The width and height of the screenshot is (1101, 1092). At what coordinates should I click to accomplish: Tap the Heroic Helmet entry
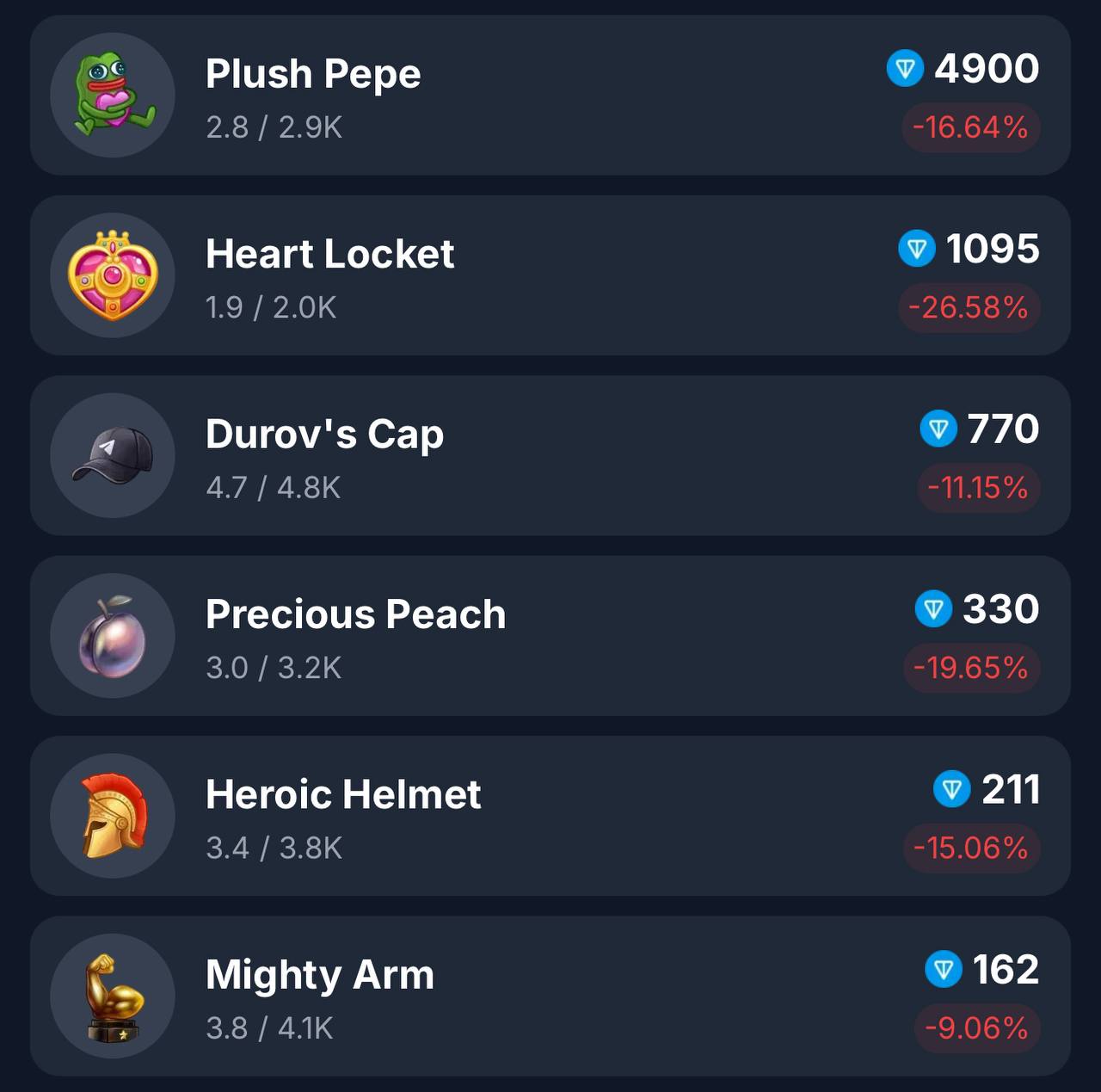550,816
